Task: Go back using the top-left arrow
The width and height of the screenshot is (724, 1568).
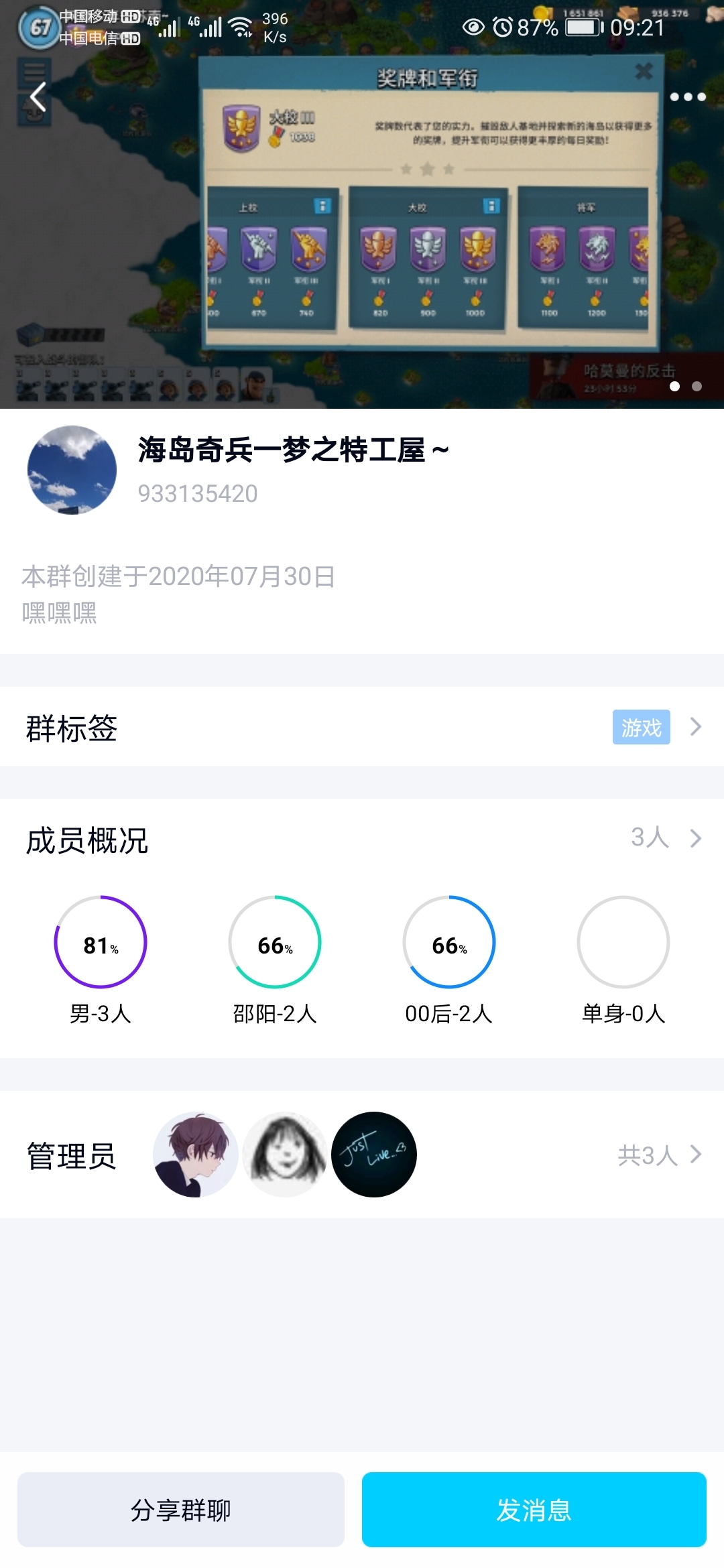Action: coord(38,97)
